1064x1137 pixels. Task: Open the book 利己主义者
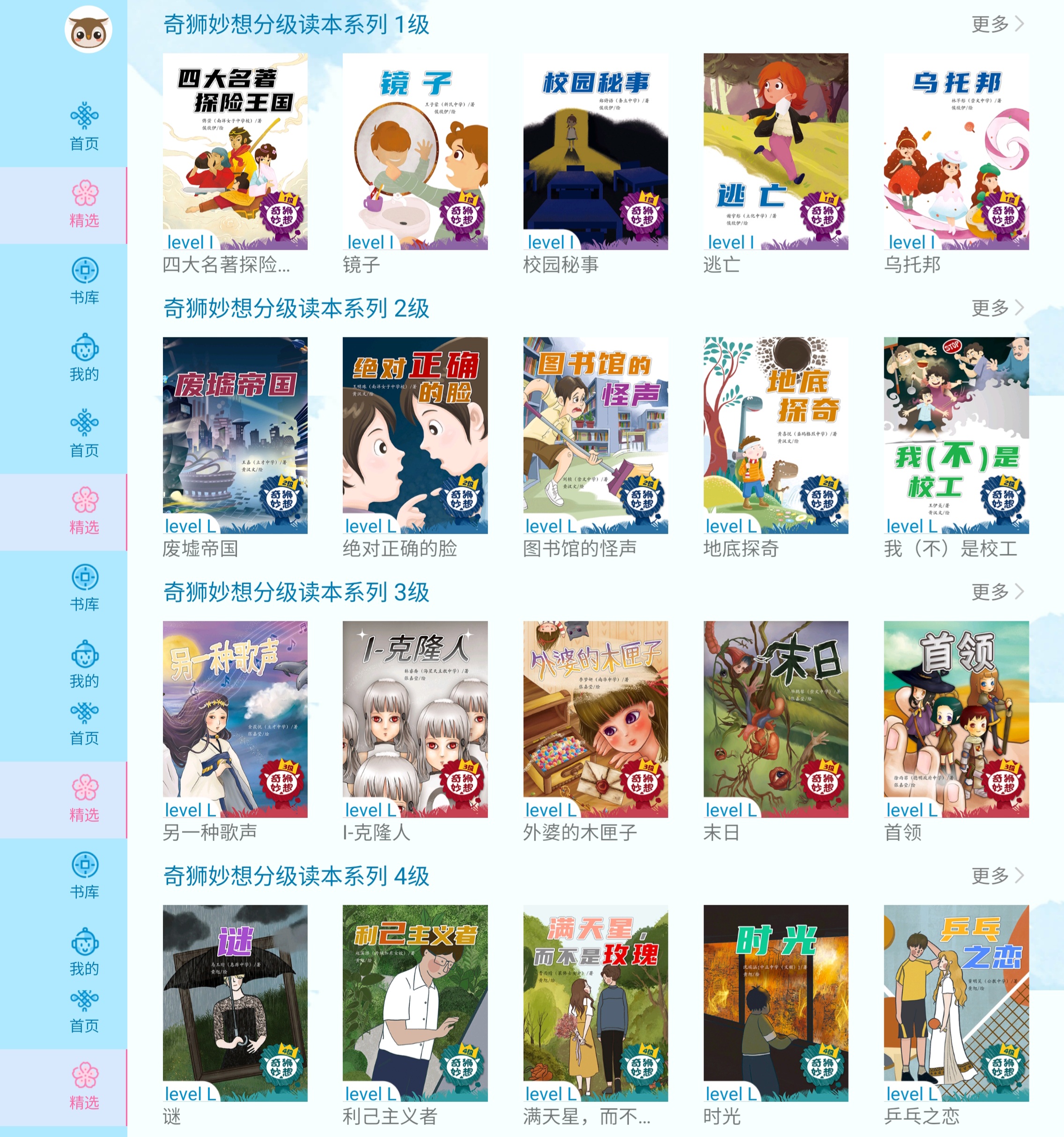pyautogui.click(x=415, y=1003)
